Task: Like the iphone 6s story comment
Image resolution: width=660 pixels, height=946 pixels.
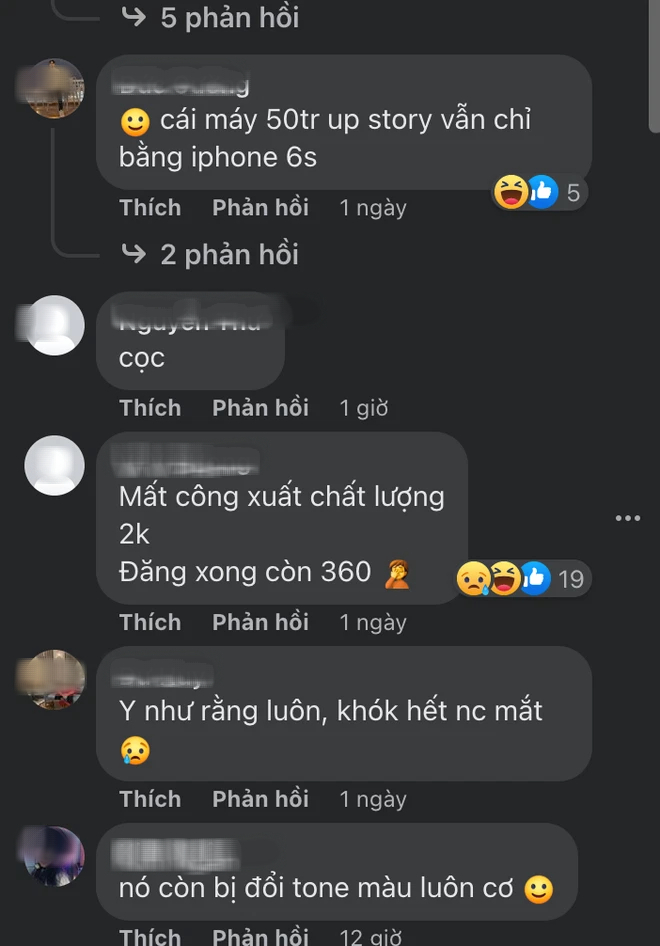Action: click(150, 208)
